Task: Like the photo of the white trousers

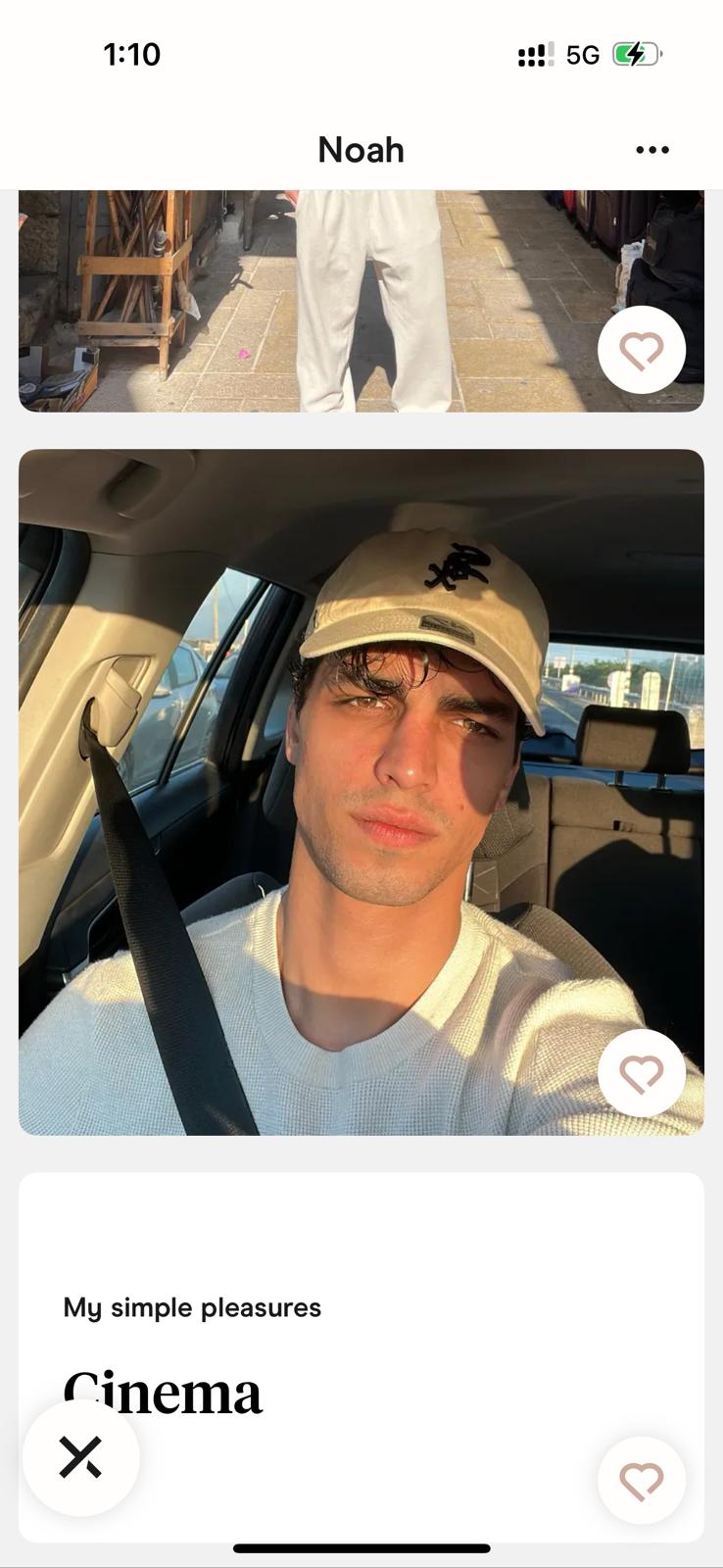Action: point(642,350)
